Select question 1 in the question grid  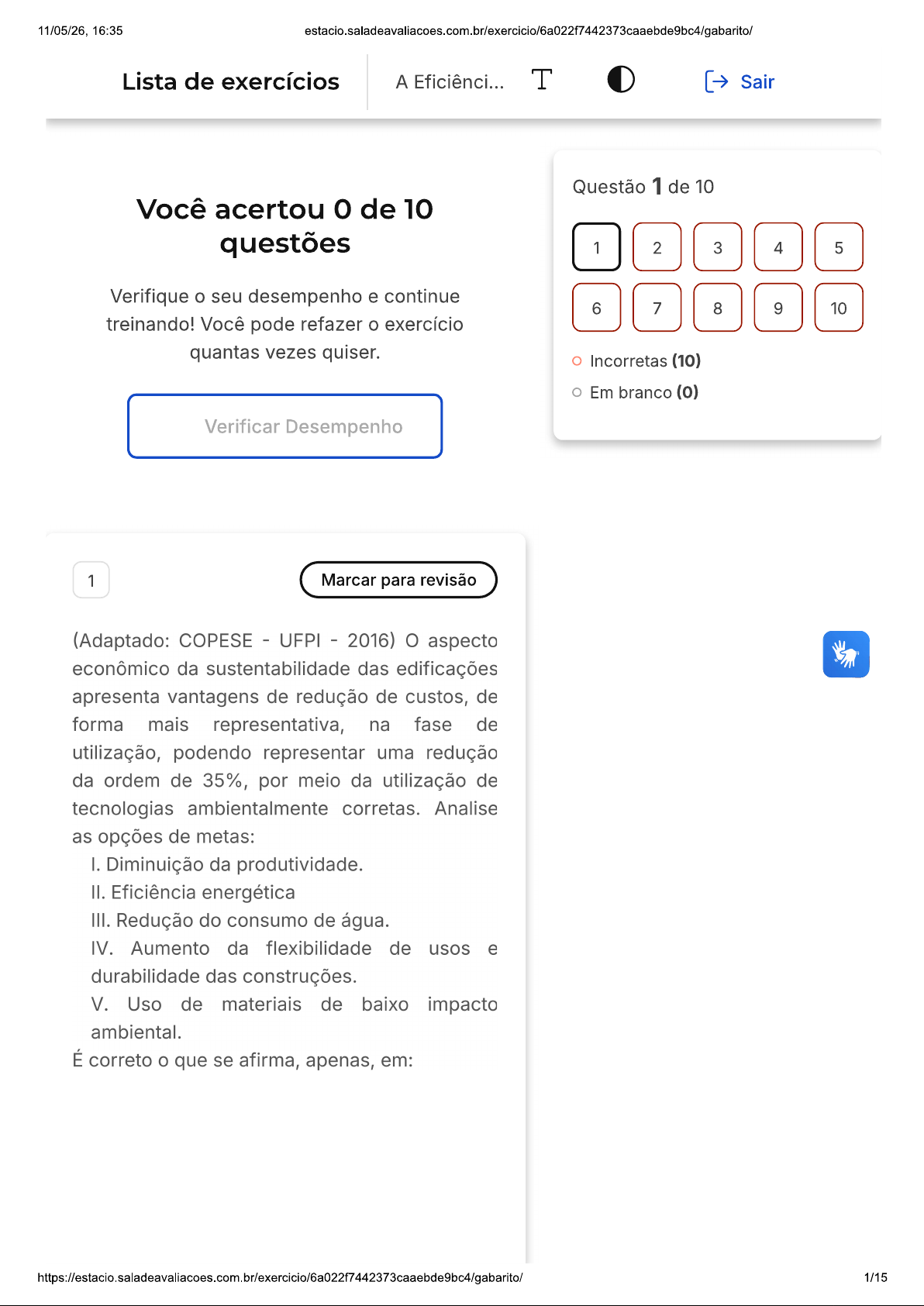(x=597, y=247)
